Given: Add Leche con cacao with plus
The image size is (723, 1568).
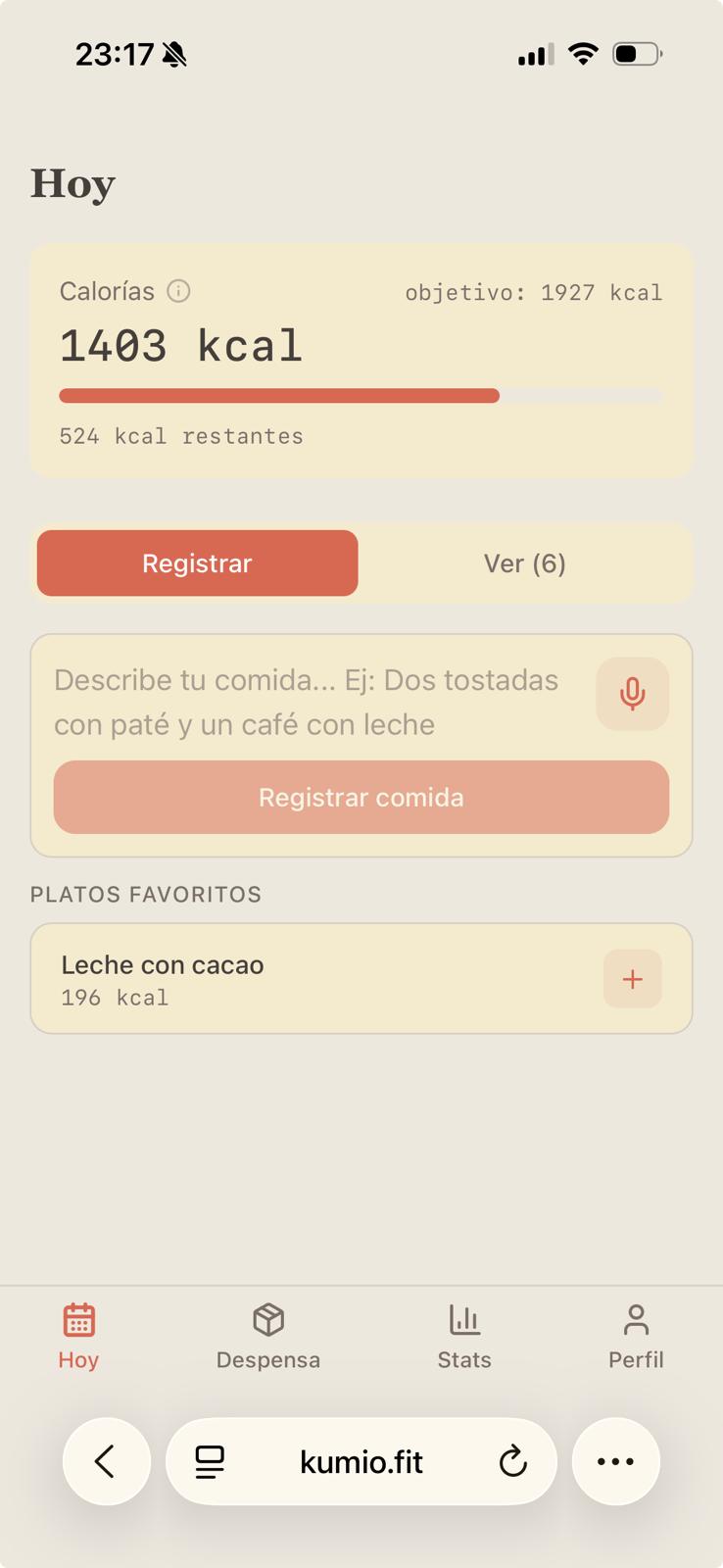Looking at the screenshot, I should point(632,979).
